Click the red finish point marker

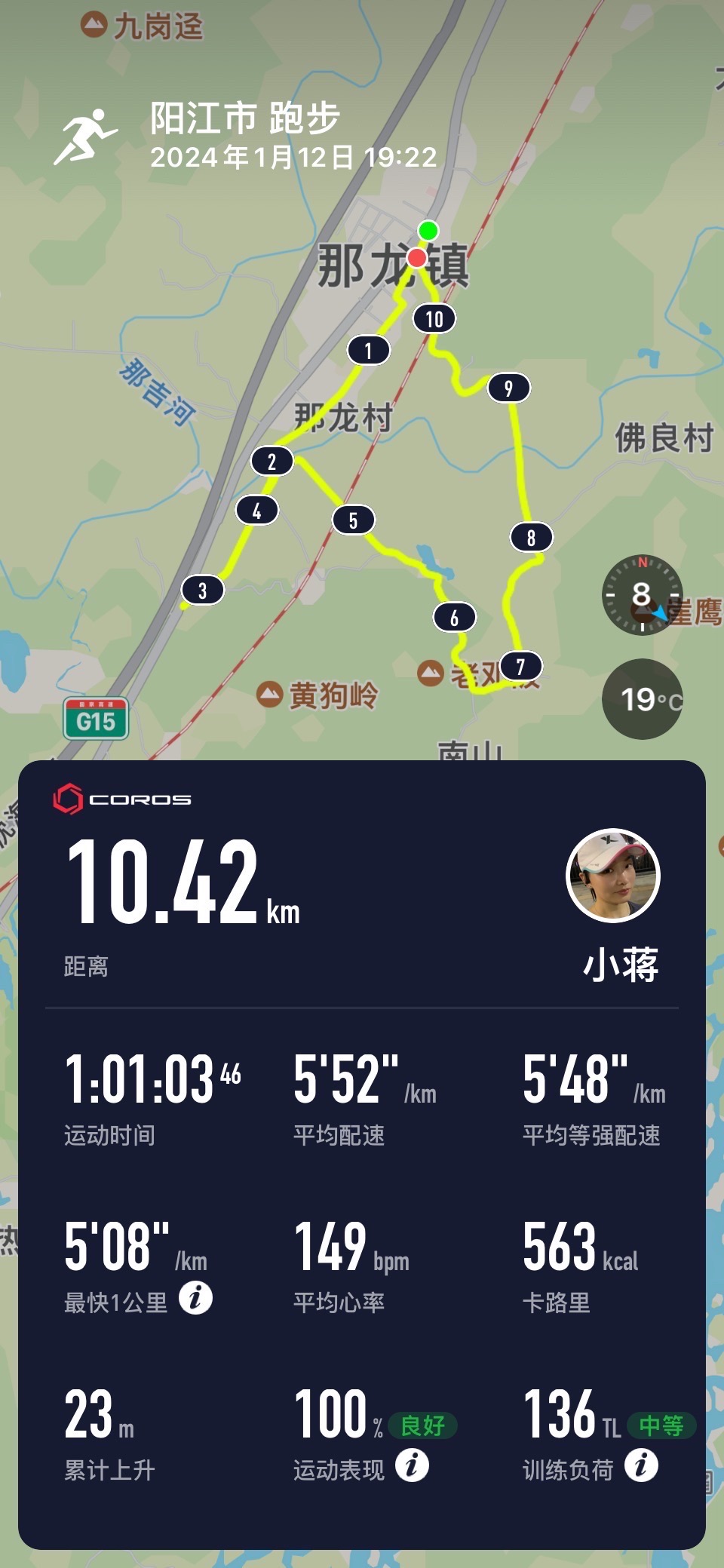418,257
